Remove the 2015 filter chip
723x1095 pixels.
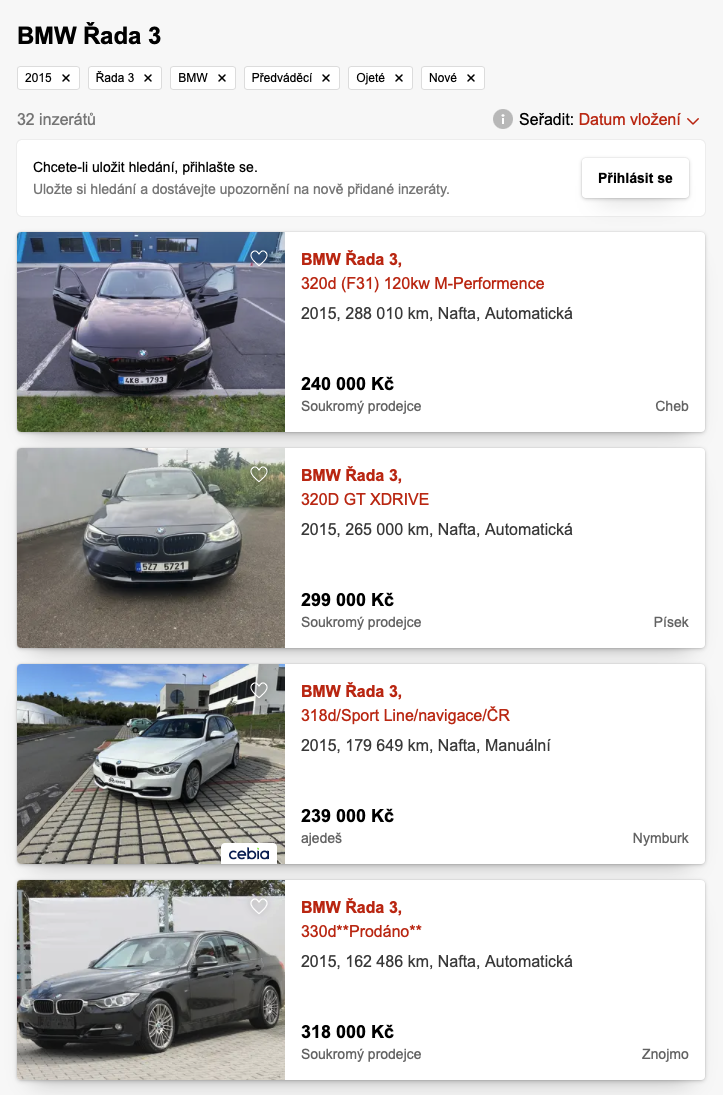coord(65,78)
